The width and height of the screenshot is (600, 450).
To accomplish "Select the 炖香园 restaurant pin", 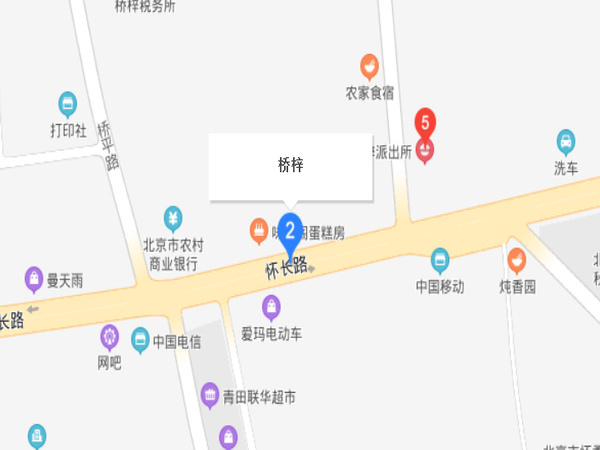I will tap(517, 262).
